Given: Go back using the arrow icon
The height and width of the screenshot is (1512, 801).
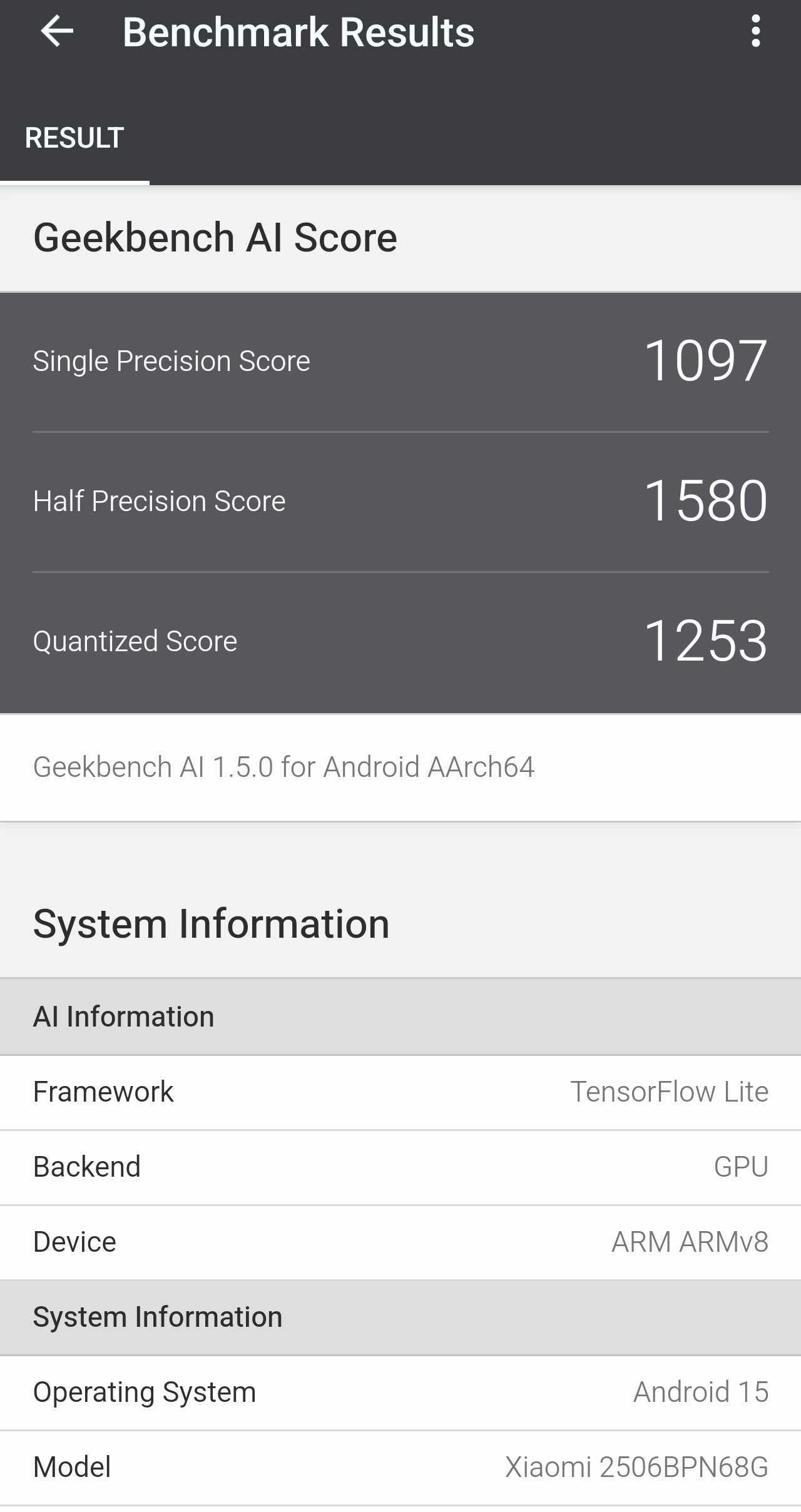Looking at the screenshot, I should 57,31.
